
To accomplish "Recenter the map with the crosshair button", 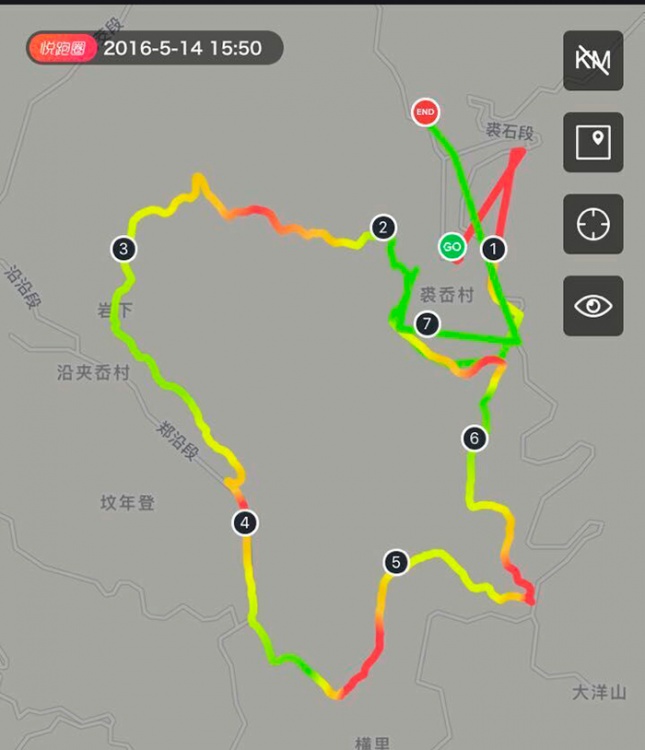I will [593, 224].
